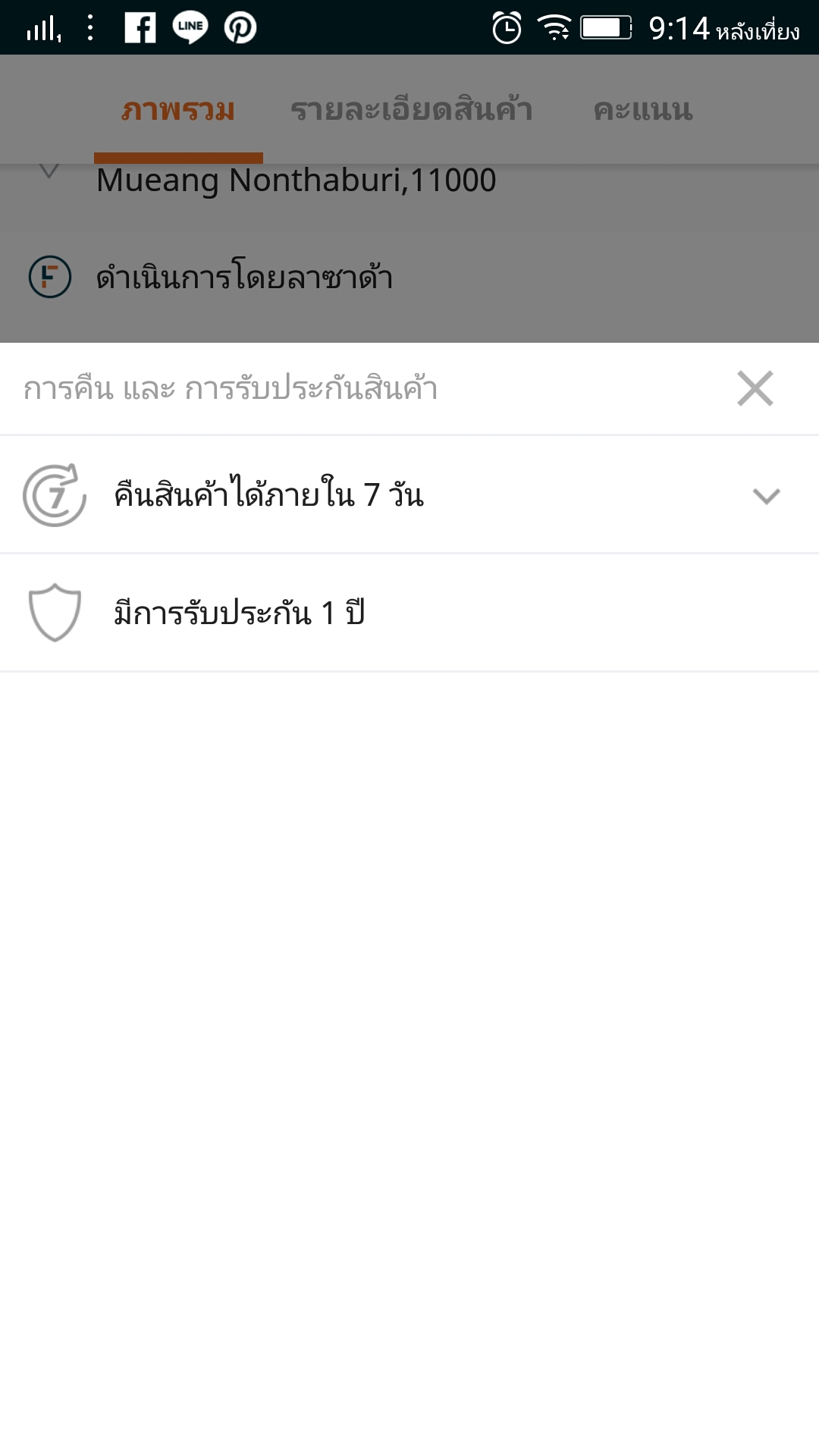
Task: Select the ภาพรวม tab
Action: pyautogui.click(x=178, y=111)
